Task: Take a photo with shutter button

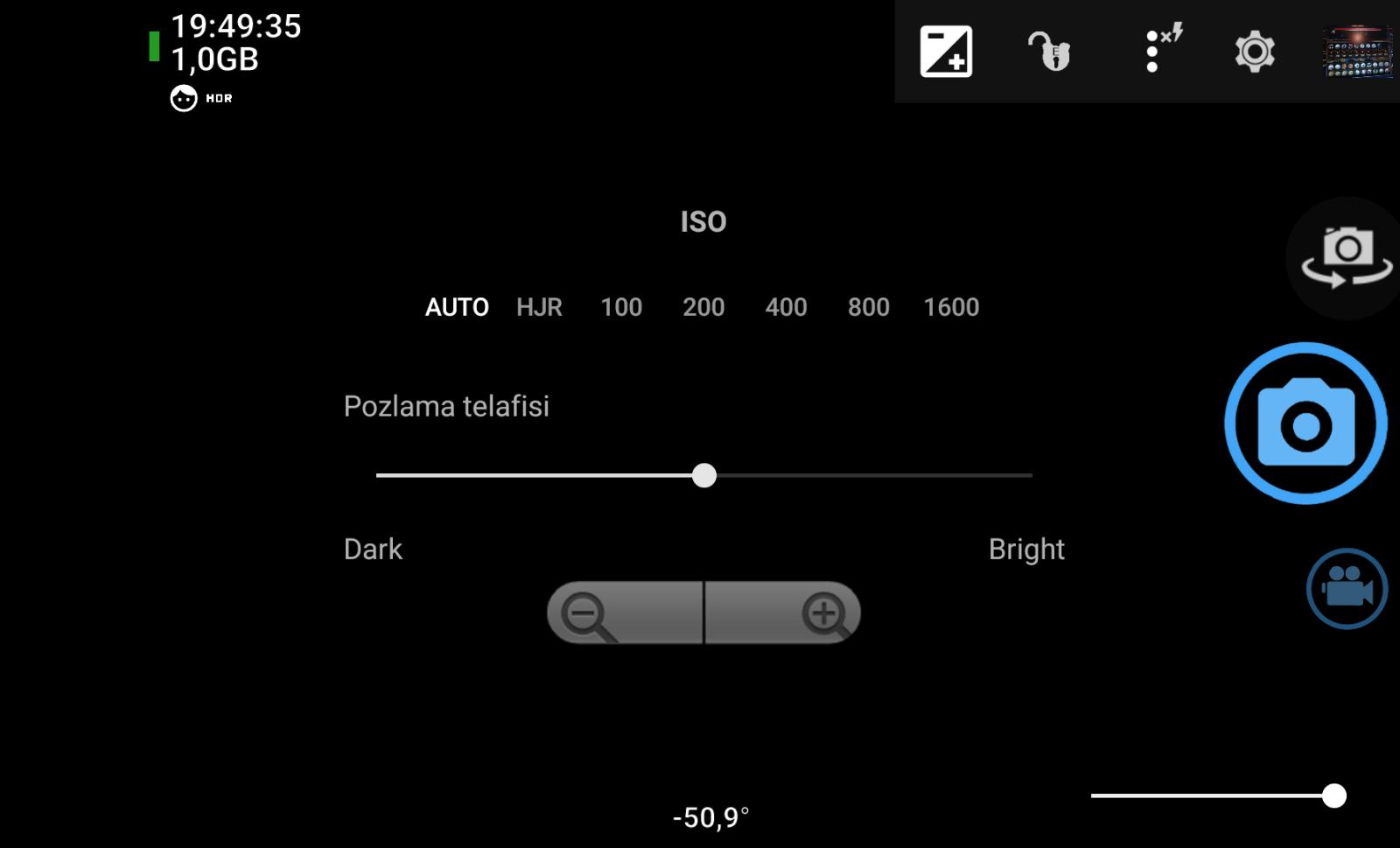Action: 1305,424
